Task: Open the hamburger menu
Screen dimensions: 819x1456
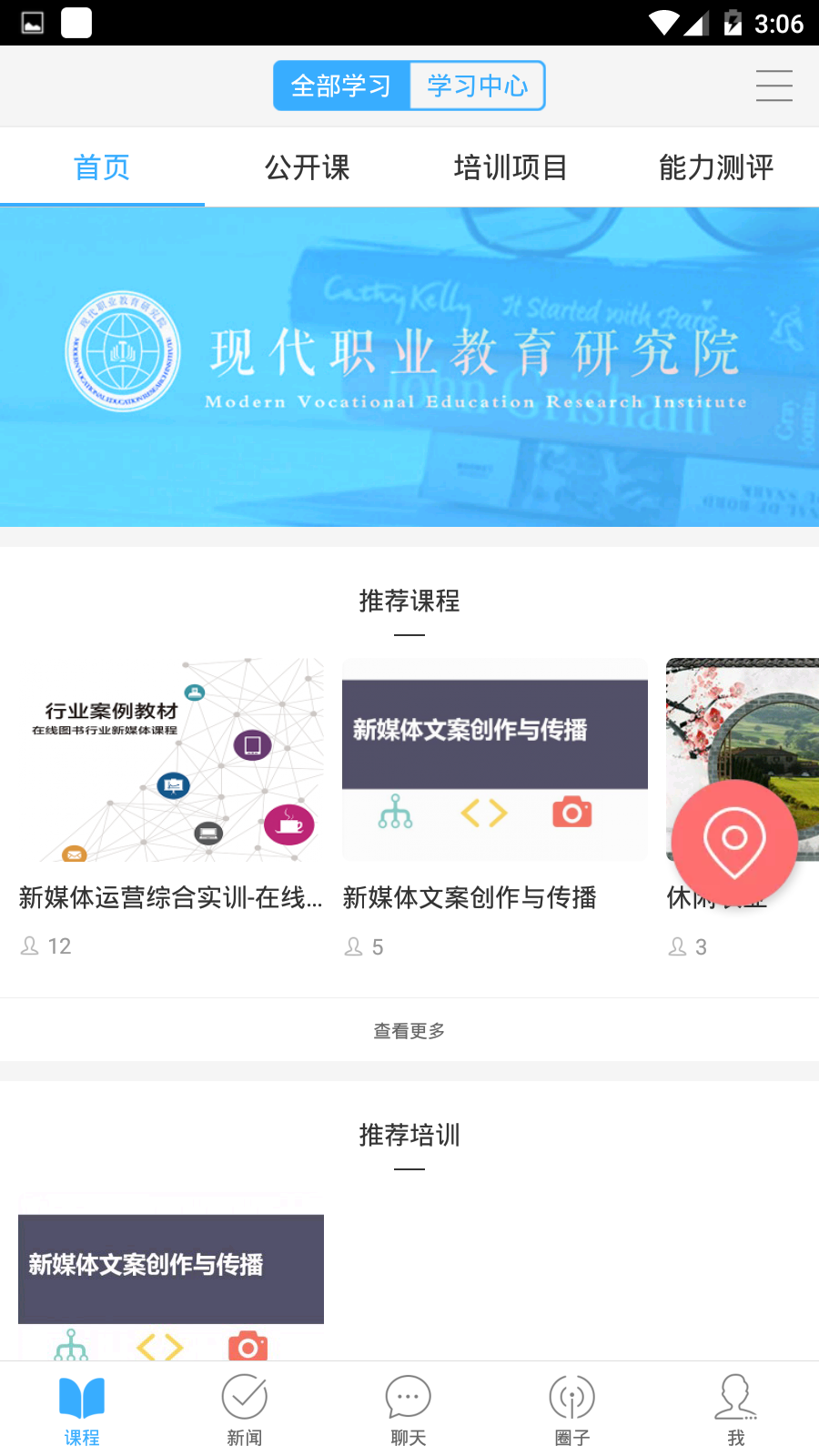Action: (773, 86)
